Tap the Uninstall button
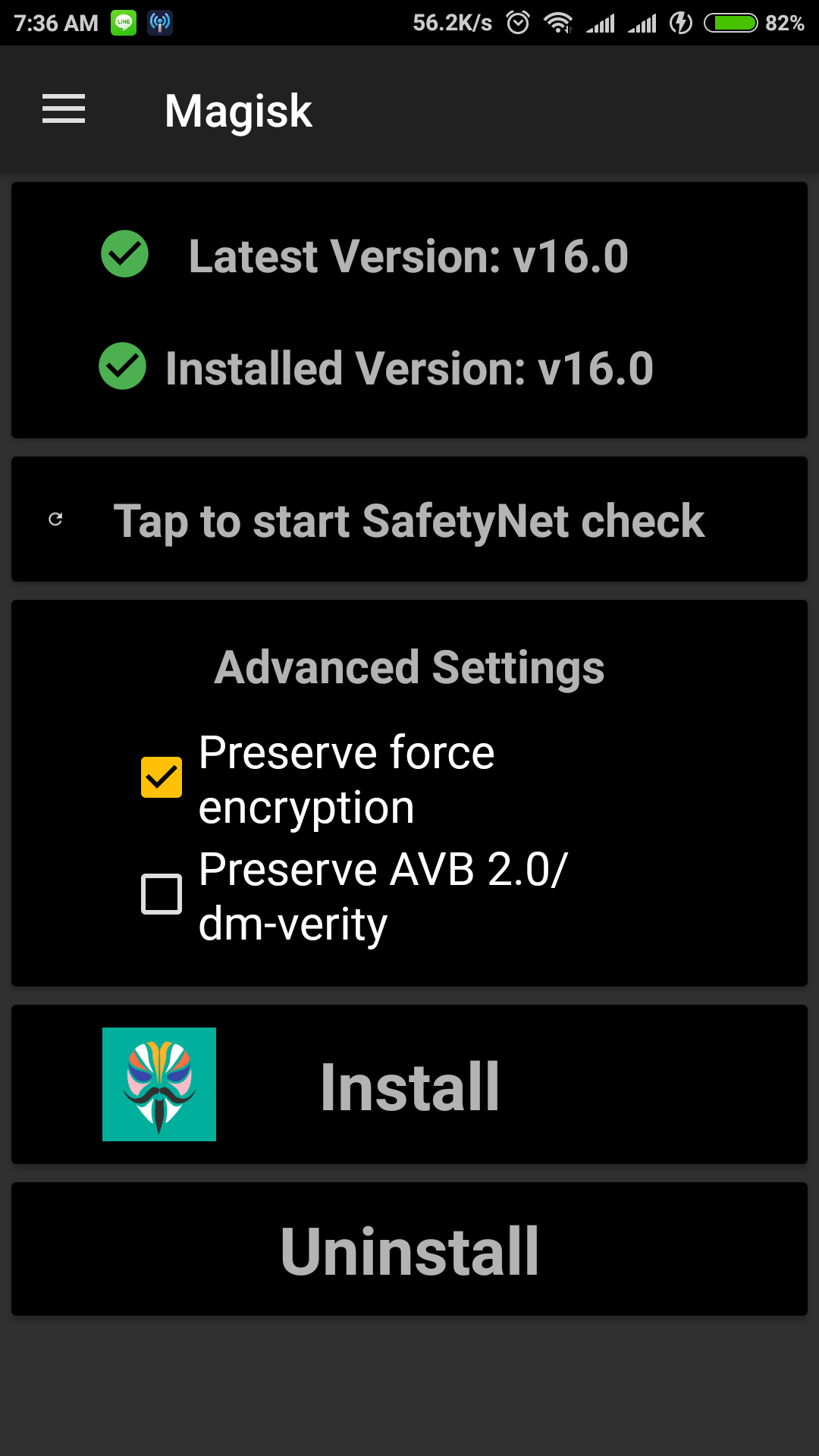The image size is (819, 1456). pyautogui.click(x=409, y=1249)
